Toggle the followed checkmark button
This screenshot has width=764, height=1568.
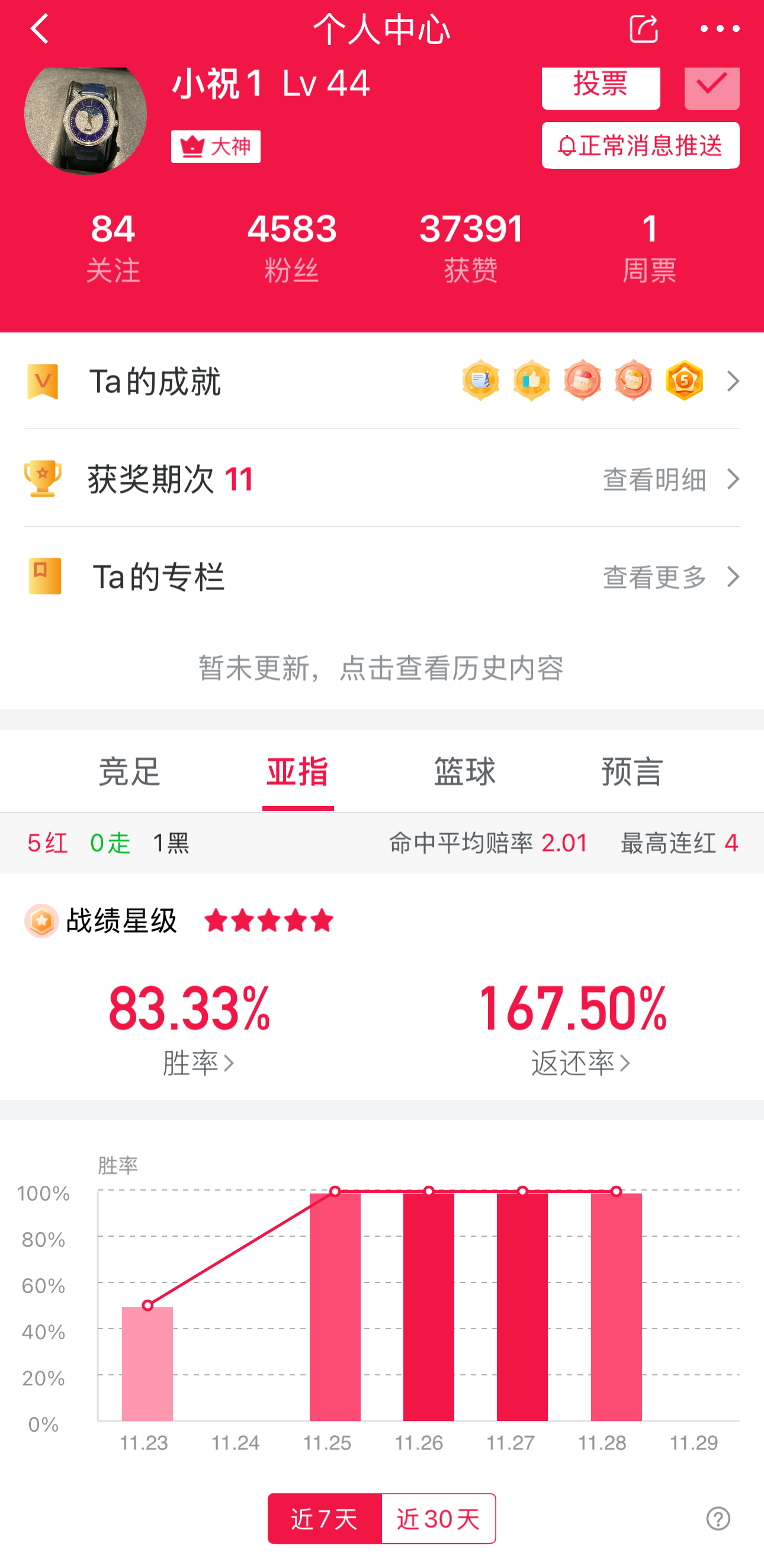(711, 87)
